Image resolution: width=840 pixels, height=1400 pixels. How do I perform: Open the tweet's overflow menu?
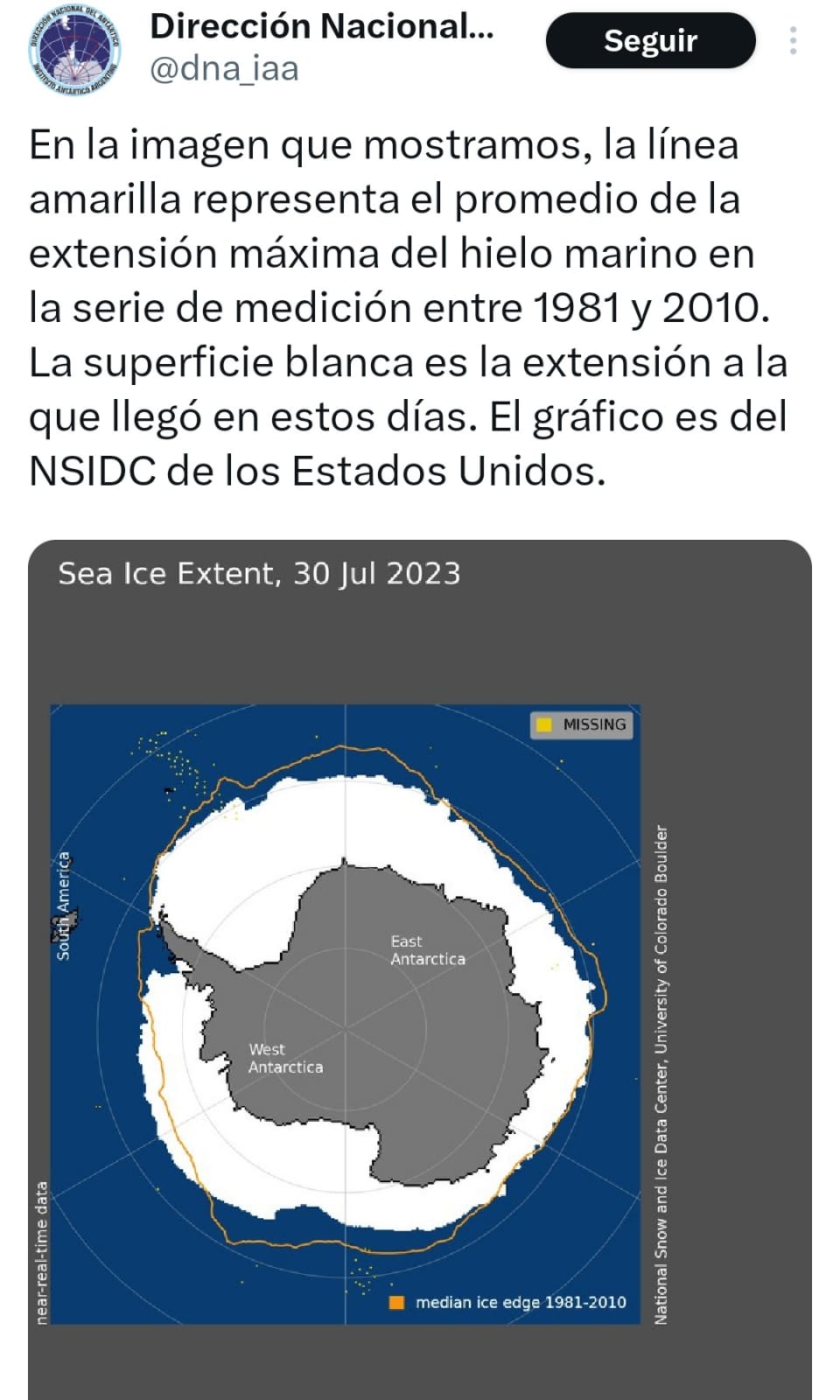point(793,41)
